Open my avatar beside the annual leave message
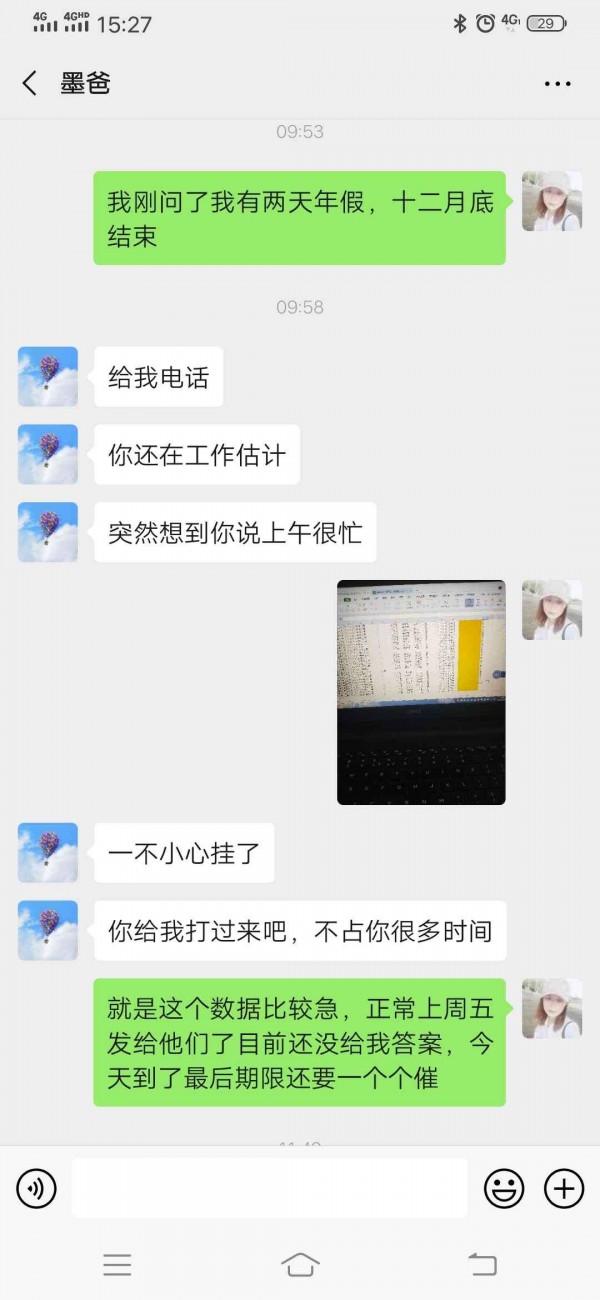Viewport: 600px width, 1300px height. coord(551,201)
